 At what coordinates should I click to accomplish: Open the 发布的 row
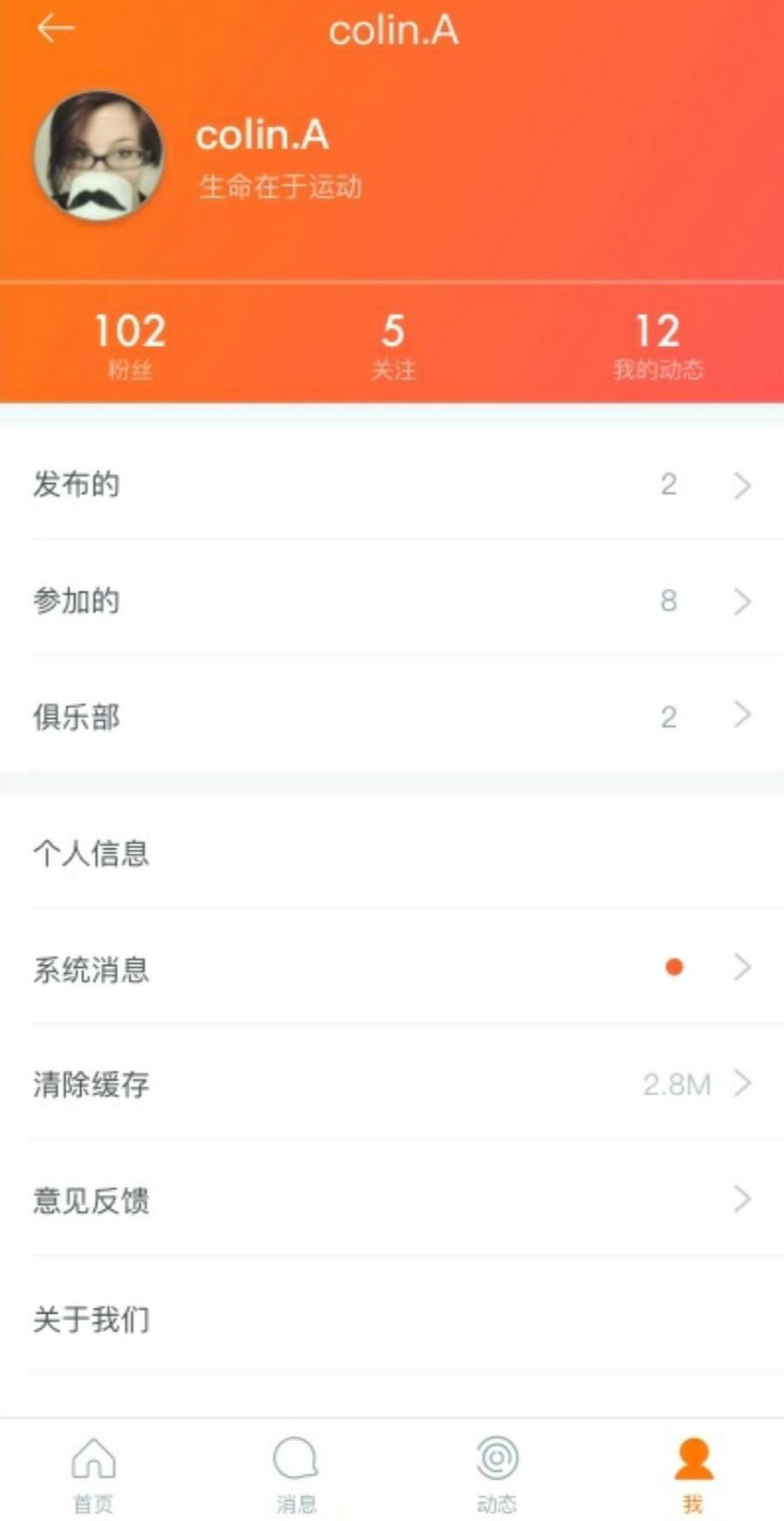pos(392,485)
